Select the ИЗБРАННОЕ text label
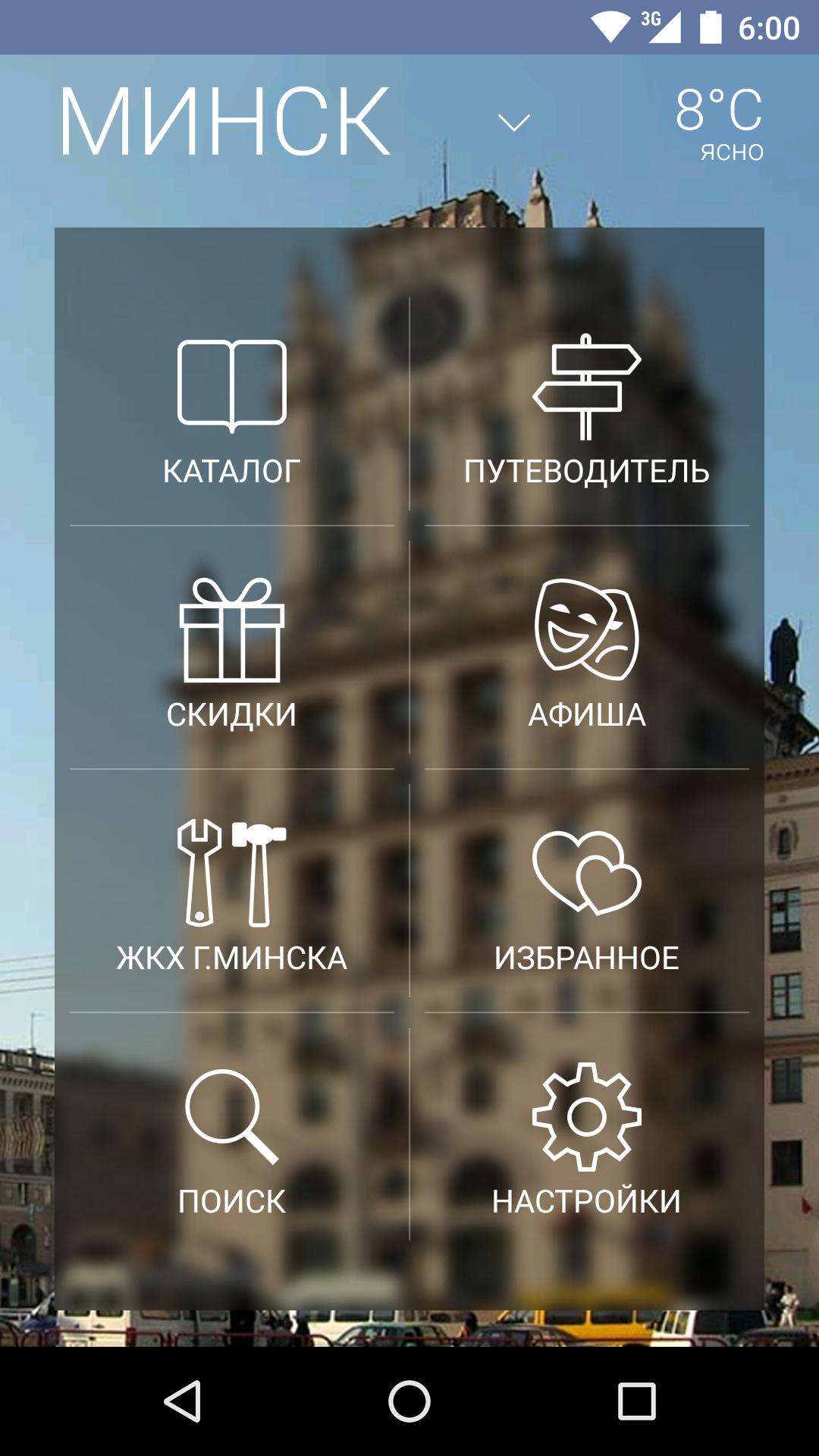The width and height of the screenshot is (819, 1456). coord(586,957)
